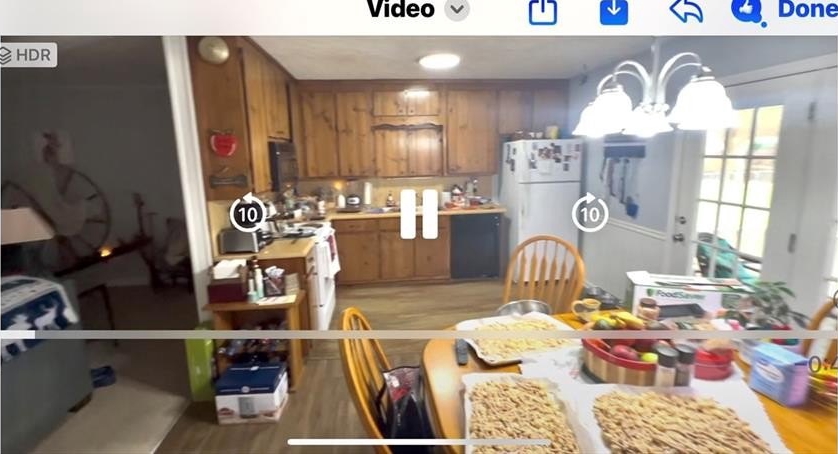The image size is (838, 454).
Task: Skip forward 10 seconds
Action: pyautogui.click(x=590, y=213)
